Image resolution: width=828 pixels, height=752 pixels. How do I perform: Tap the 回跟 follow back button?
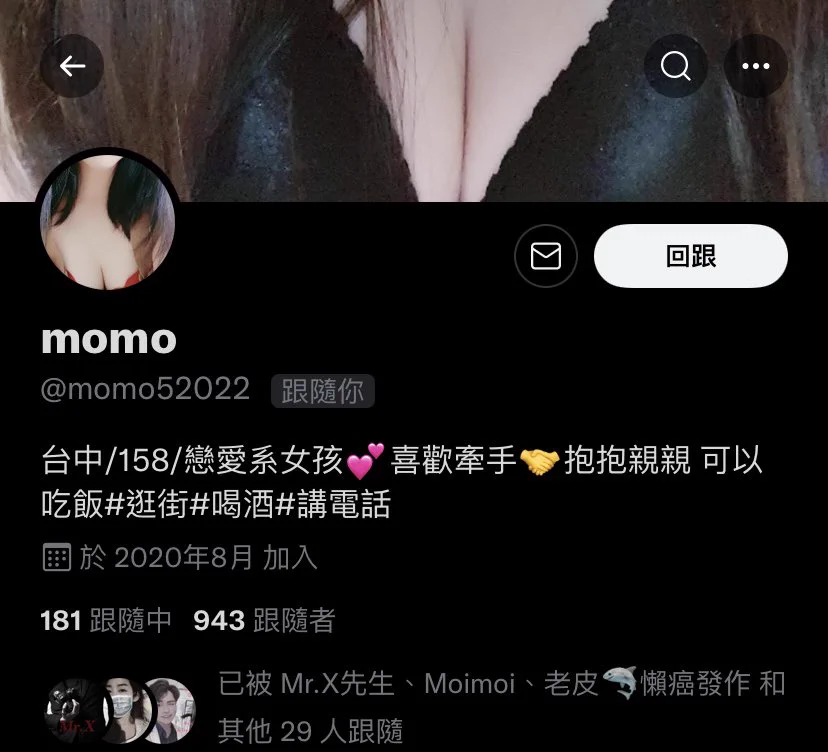[690, 256]
